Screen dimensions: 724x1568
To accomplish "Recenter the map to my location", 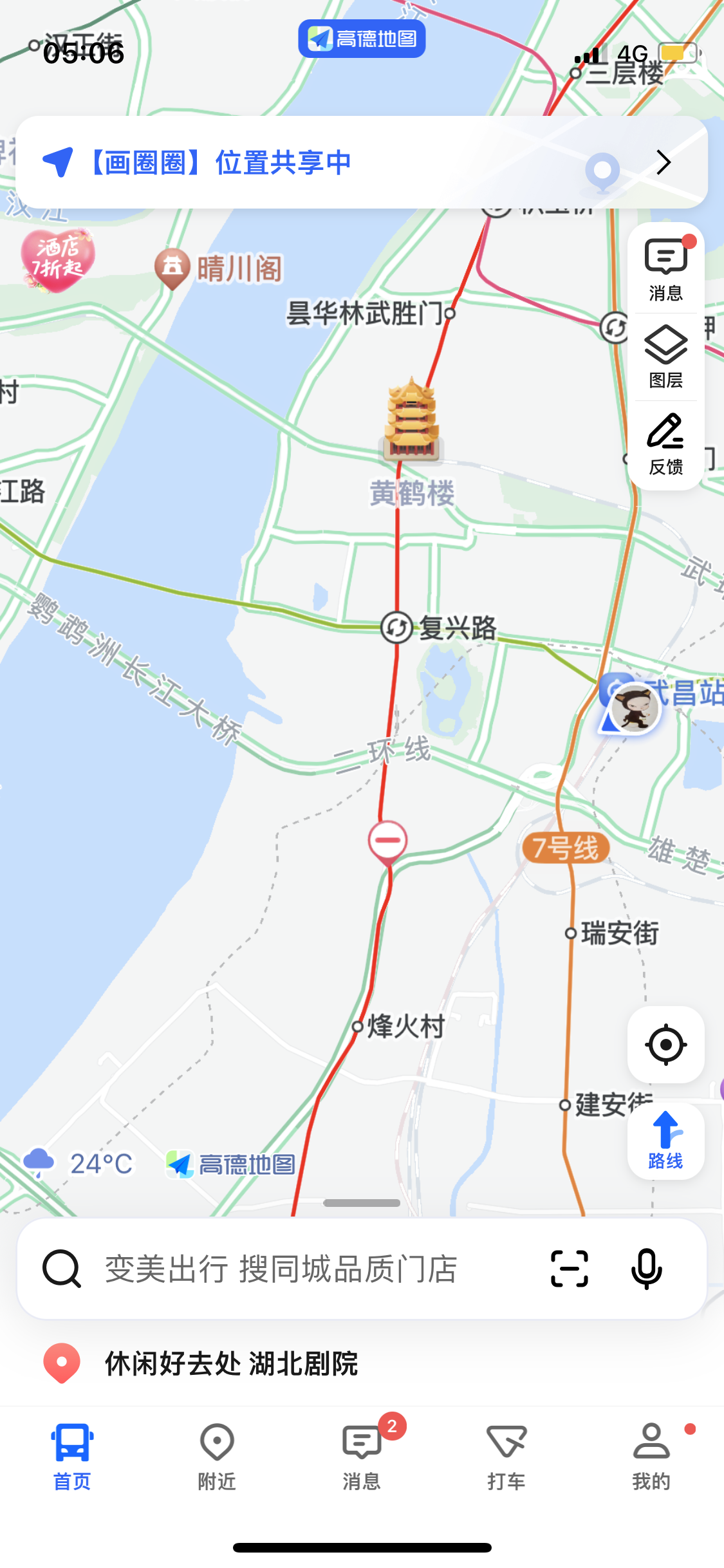I will [665, 1044].
